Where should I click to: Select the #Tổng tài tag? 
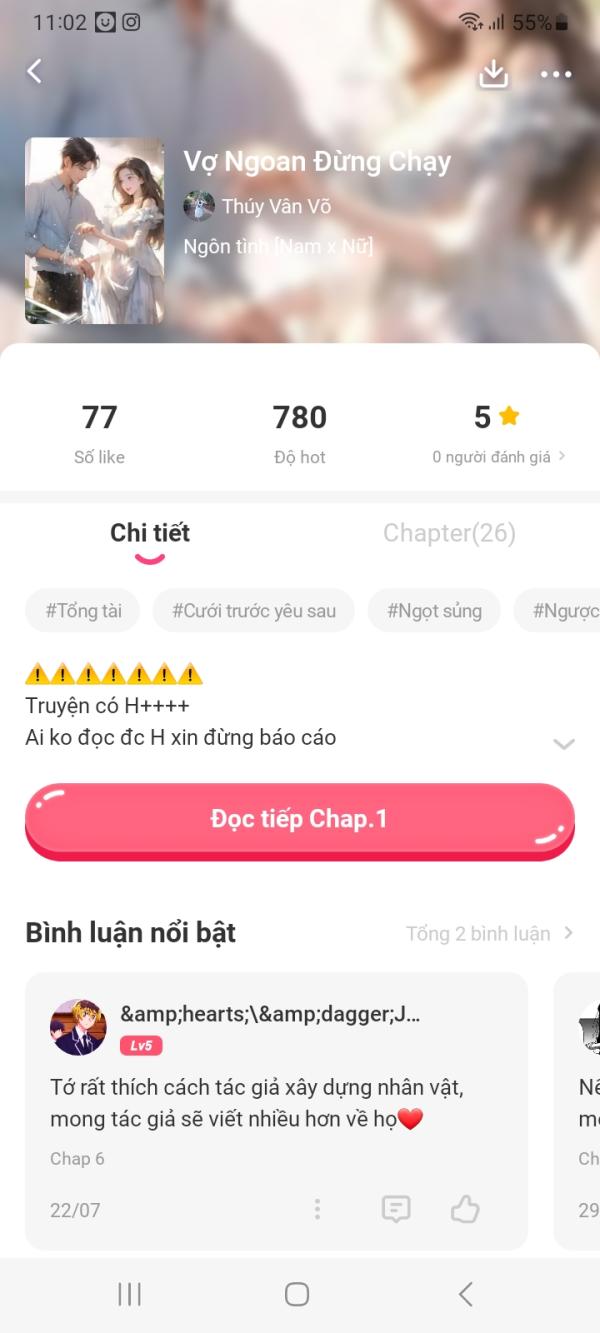click(x=83, y=611)
